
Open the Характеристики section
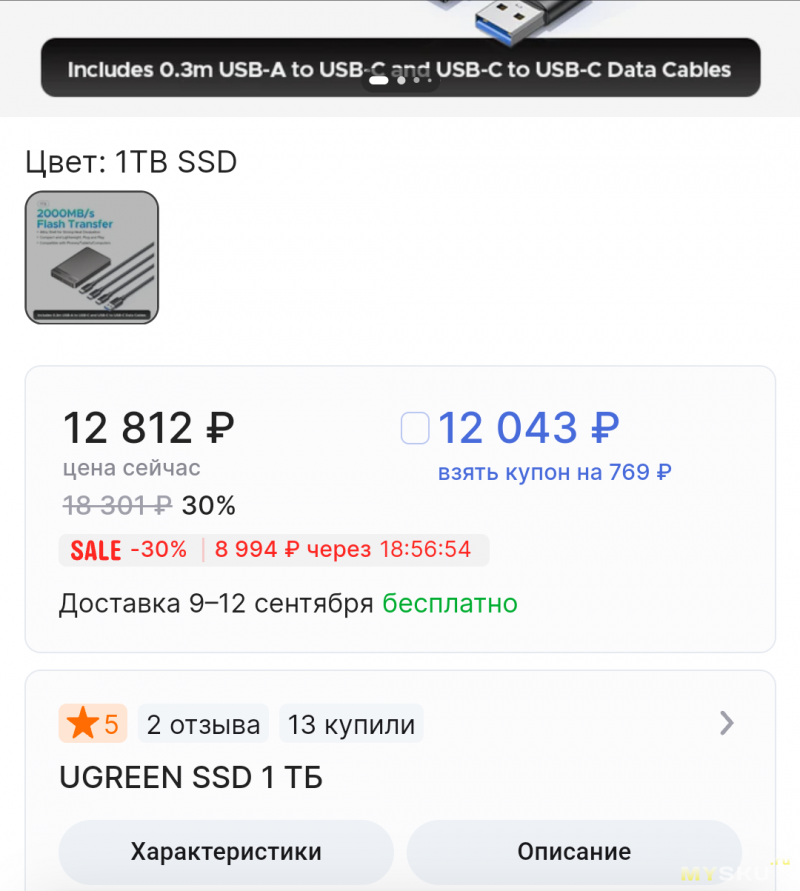pos(226,852)
